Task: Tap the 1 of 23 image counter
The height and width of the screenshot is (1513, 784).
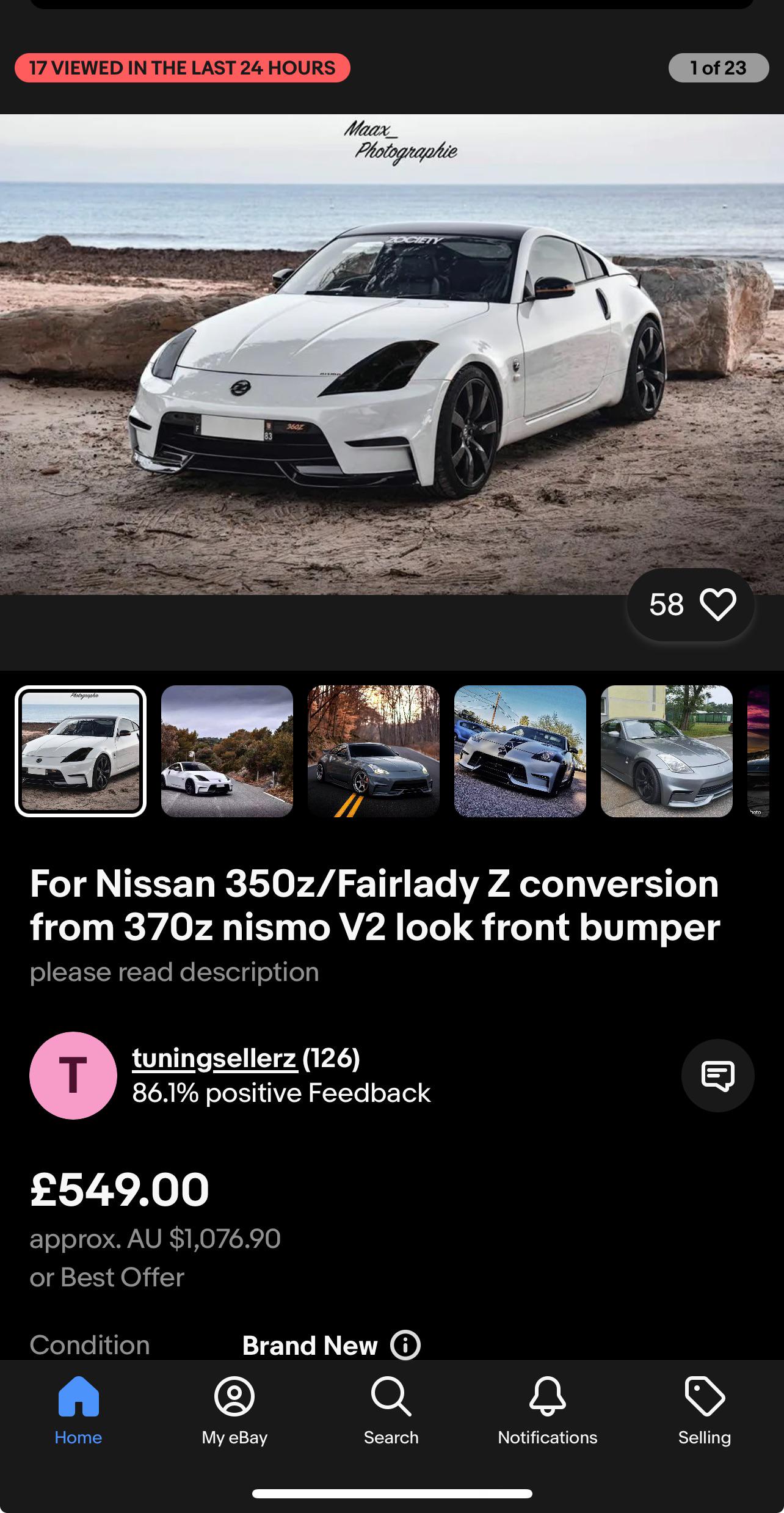Action: [718, 68]
